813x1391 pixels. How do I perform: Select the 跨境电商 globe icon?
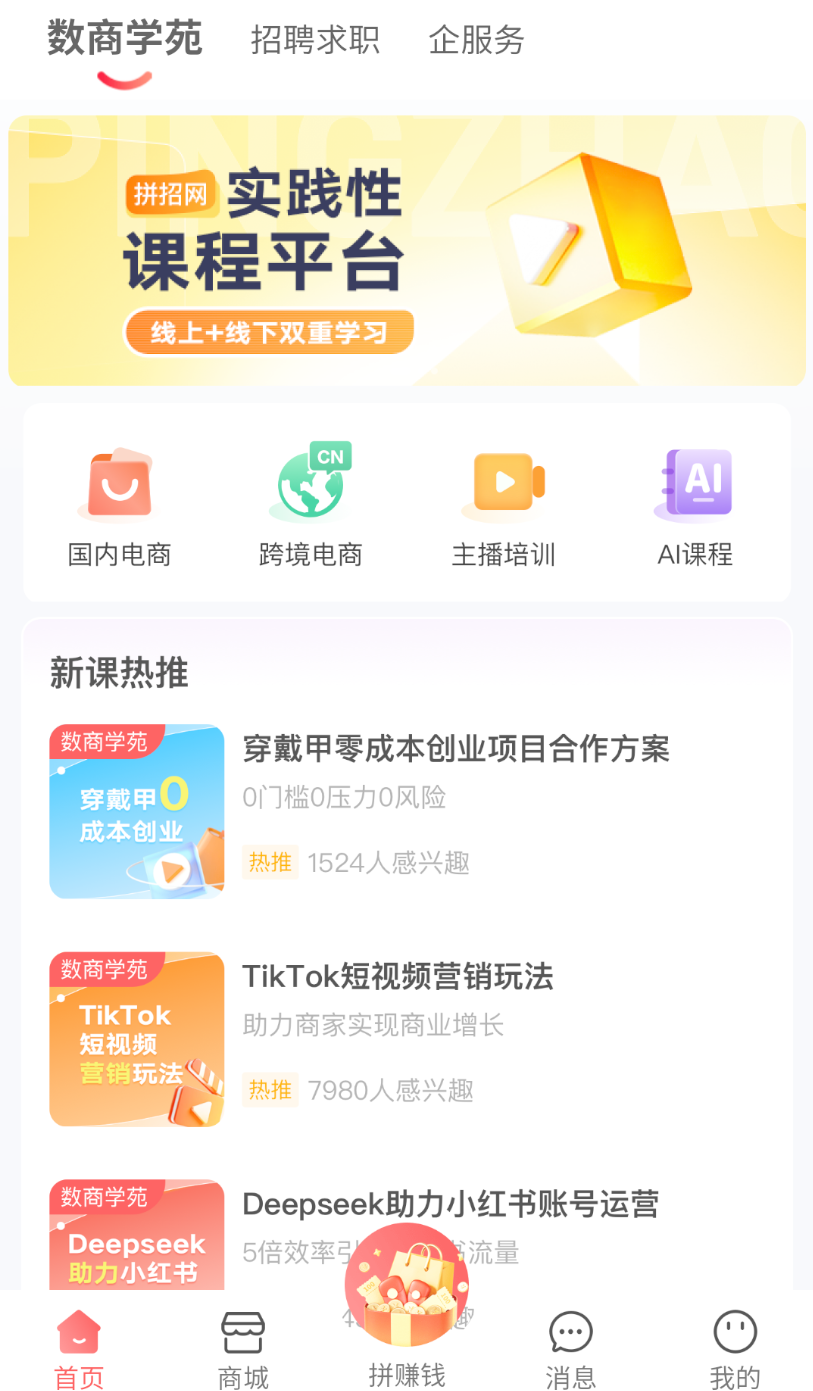311,482
